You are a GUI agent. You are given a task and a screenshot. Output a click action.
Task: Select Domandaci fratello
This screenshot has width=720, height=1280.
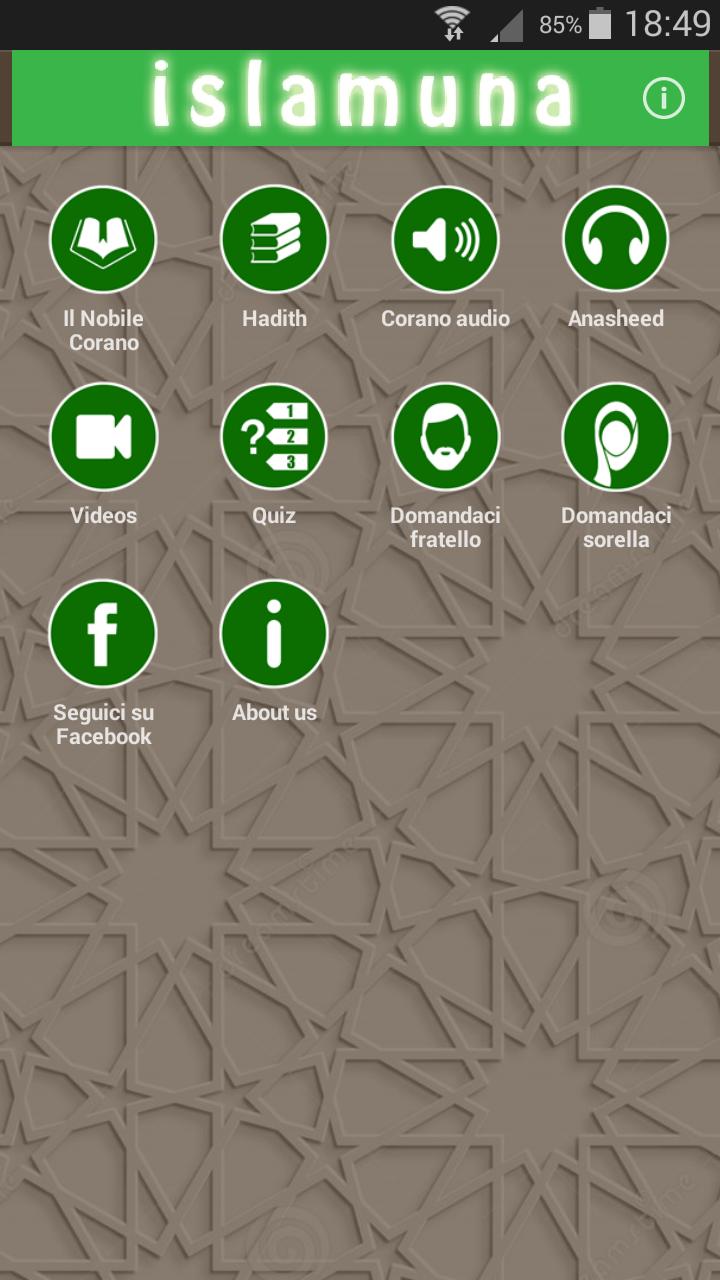445,437
